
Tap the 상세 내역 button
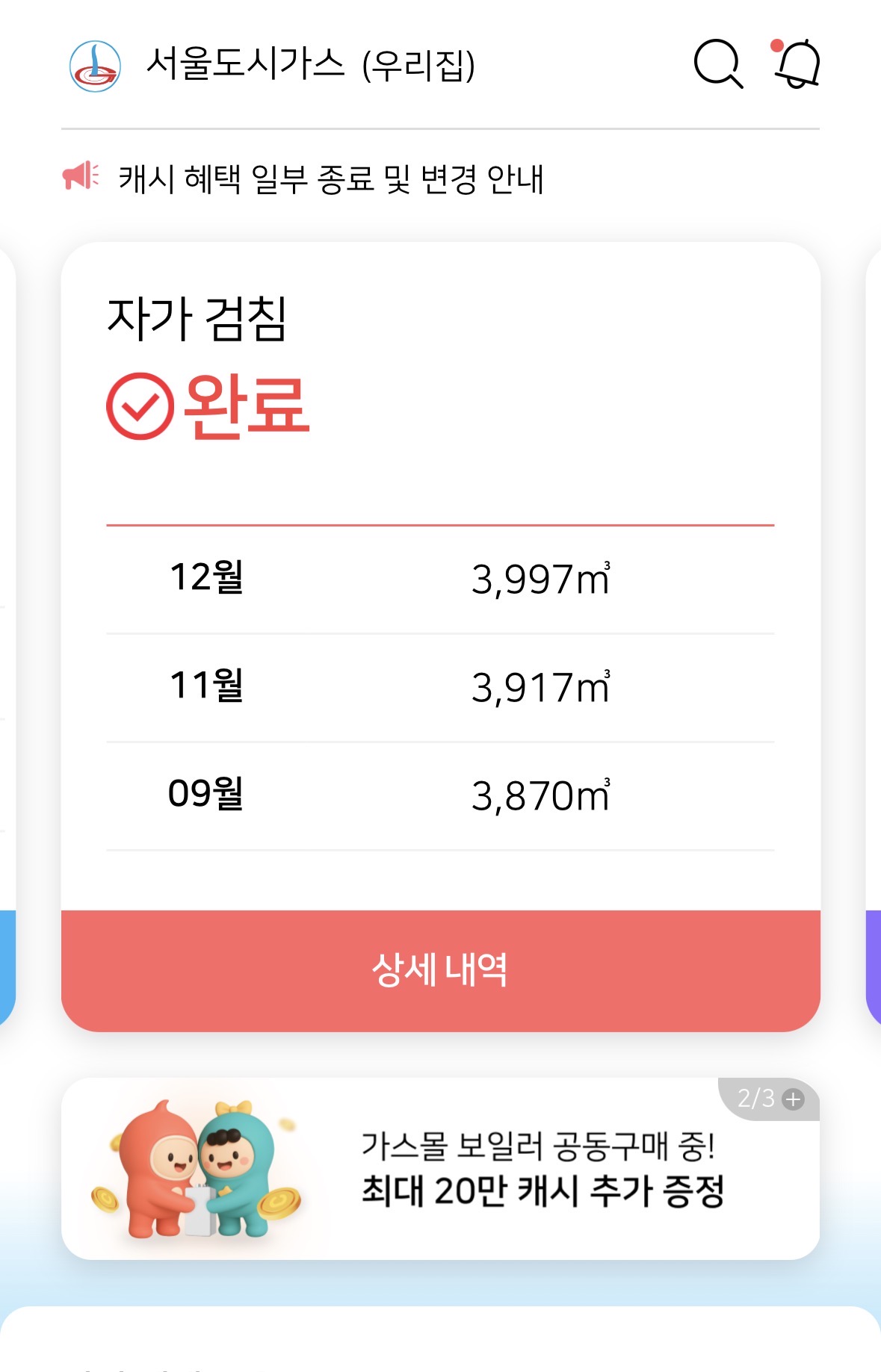(x=441, y=970)
